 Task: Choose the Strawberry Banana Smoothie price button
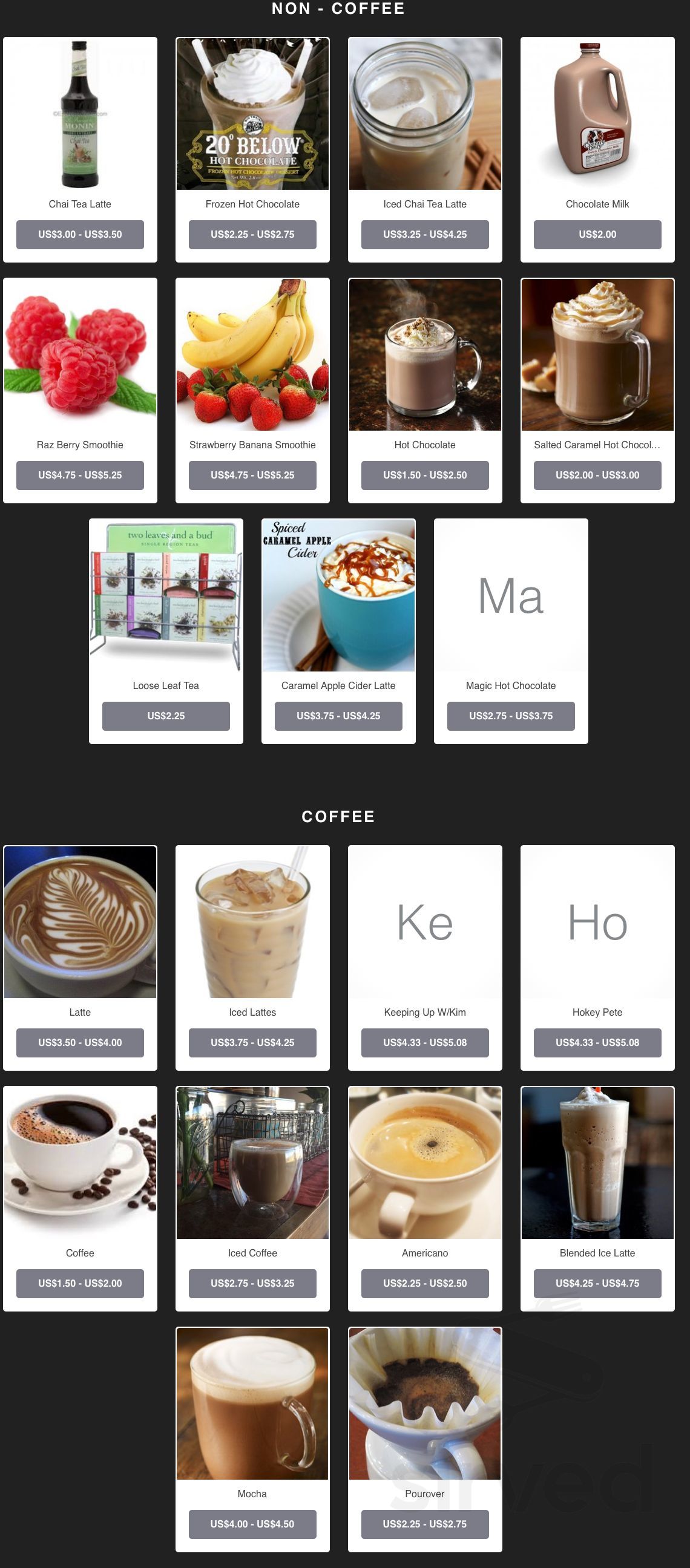coord(252,475)
